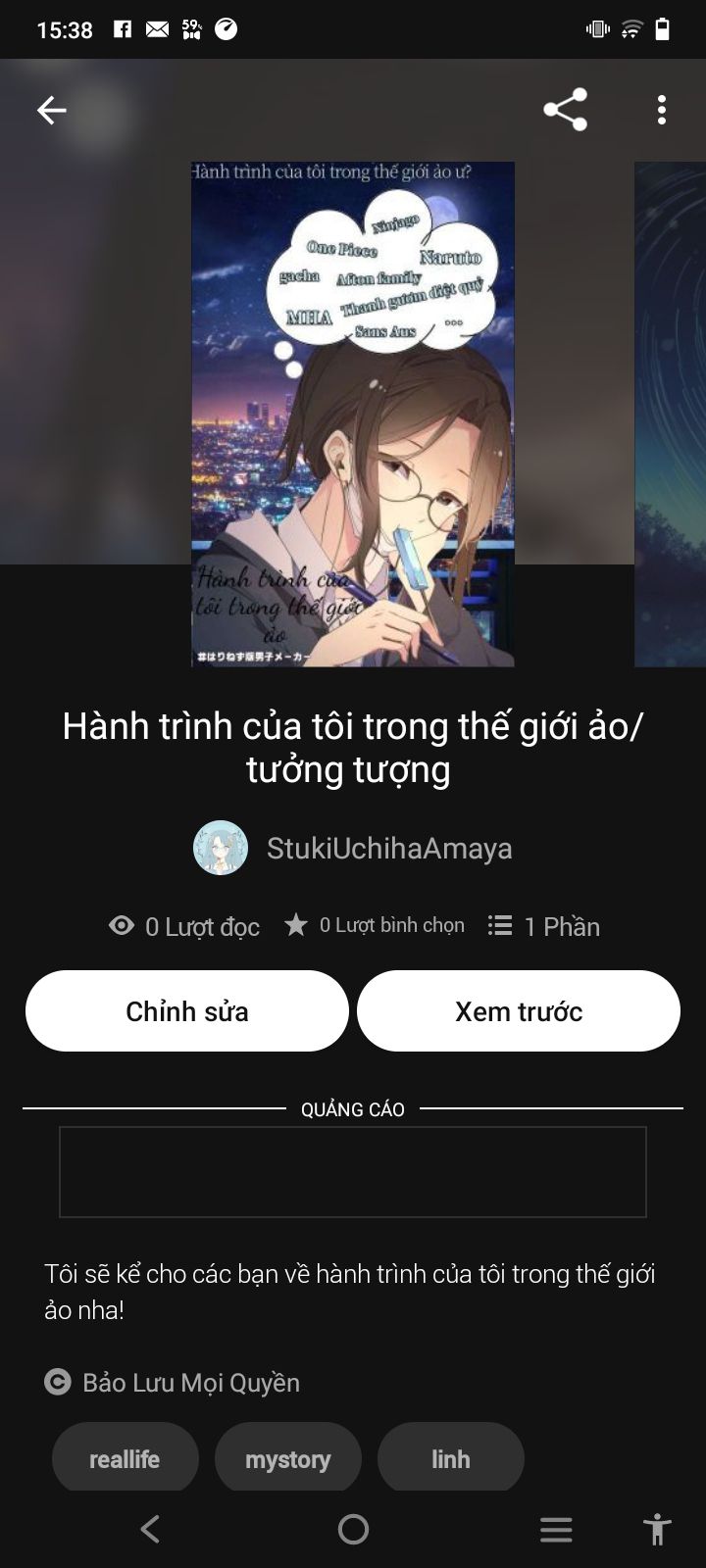The height and width of the screenshot is (1568, 706).
Task: Tap the Chỉnh sửa button
Action: click(187, 1011)
